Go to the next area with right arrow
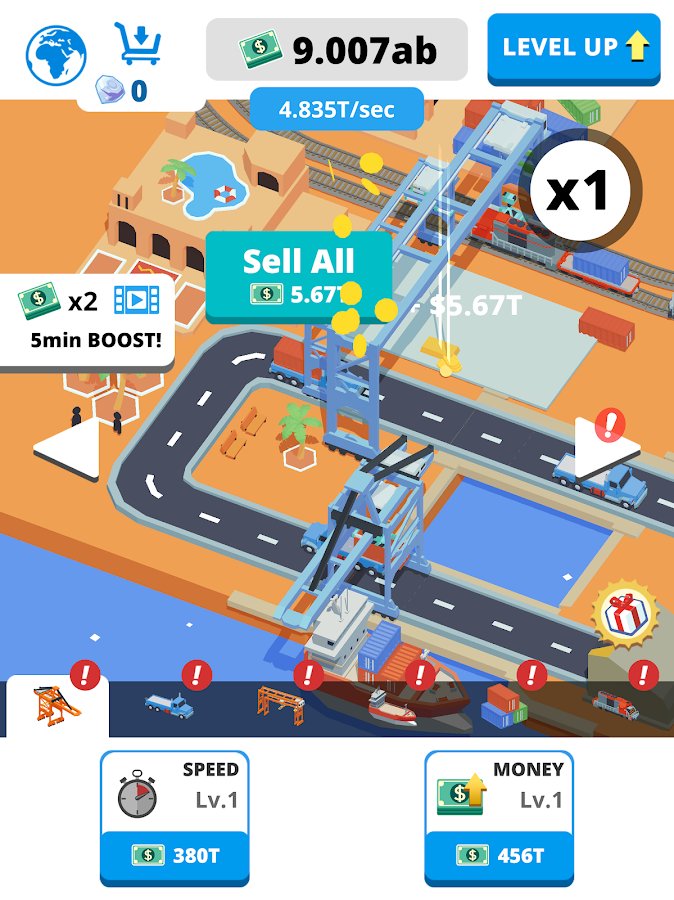This screenshot has height=900, width=674. (x=605, y=447)
